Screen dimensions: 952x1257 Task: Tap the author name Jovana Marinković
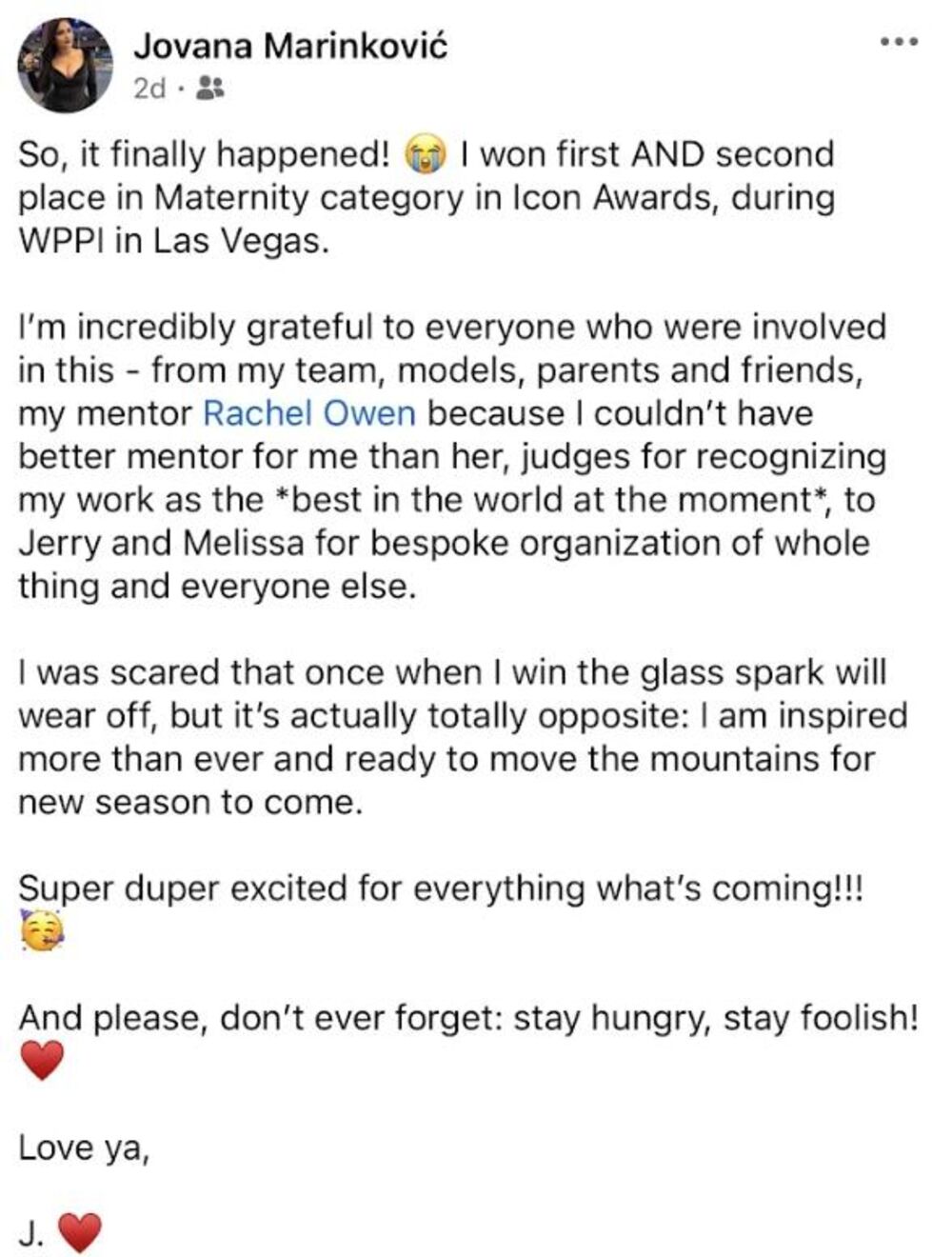290,45
